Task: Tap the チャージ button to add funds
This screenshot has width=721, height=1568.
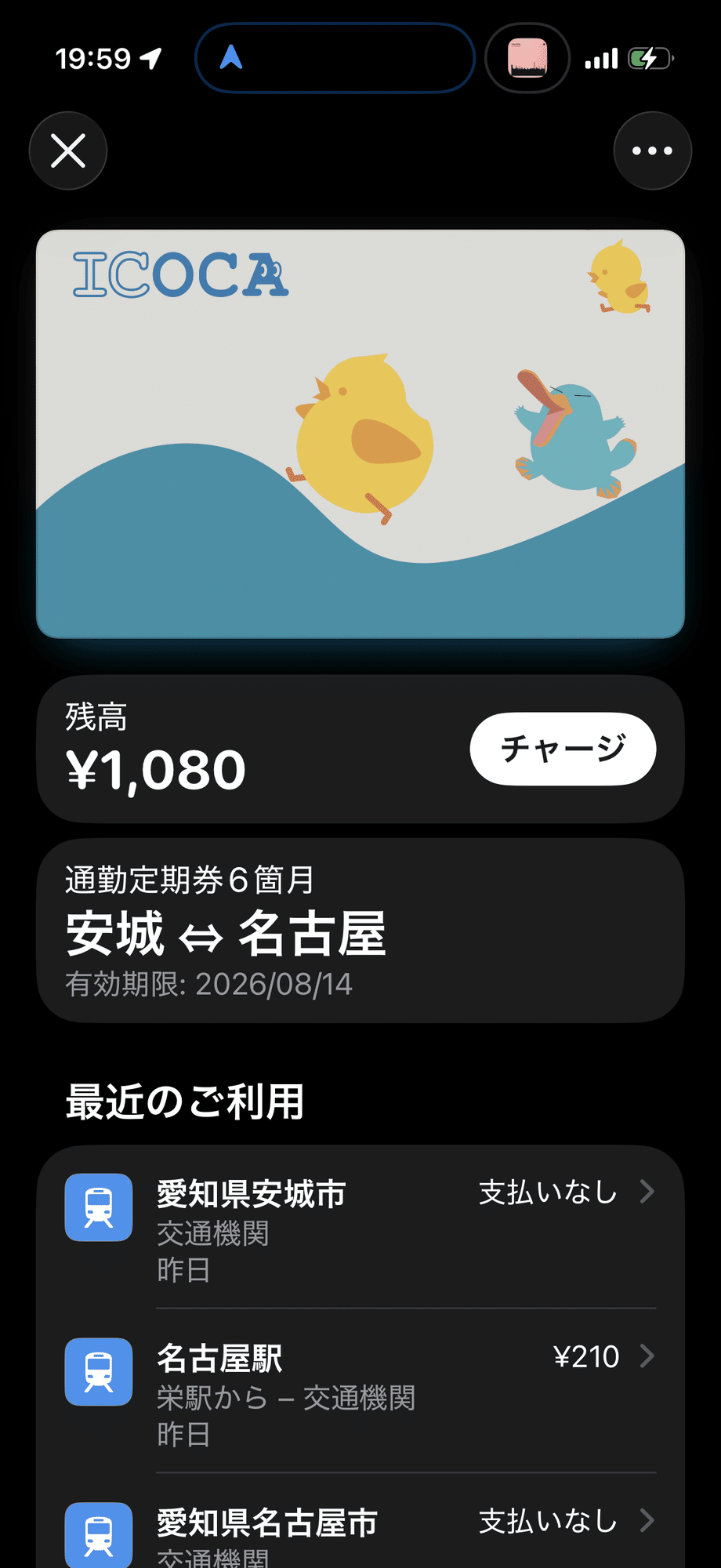Action: pyautogui.click(x=563, y=749)
